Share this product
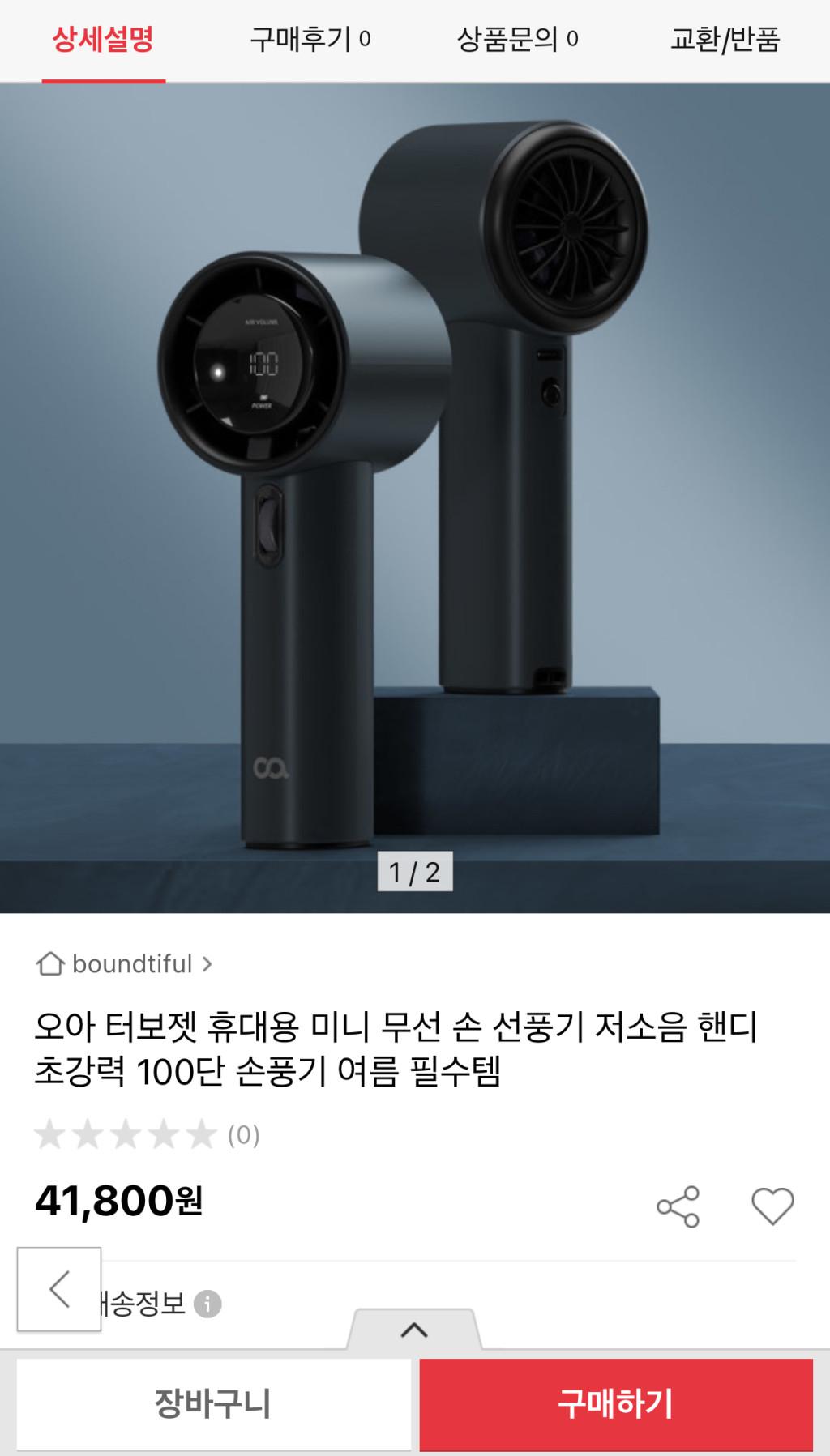The image size is (830, 1456). coord(678,1206)
